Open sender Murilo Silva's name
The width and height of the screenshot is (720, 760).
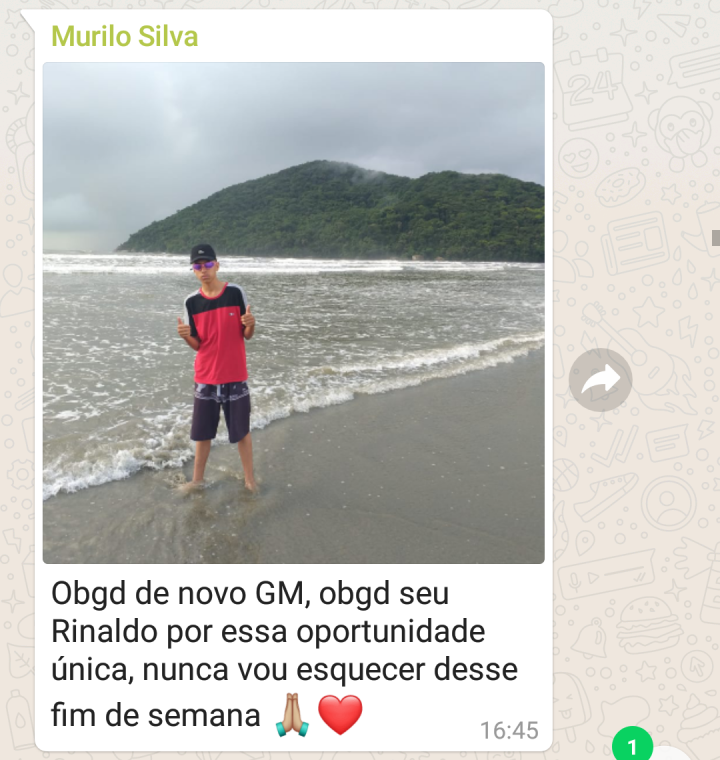[x=124, y=37]
